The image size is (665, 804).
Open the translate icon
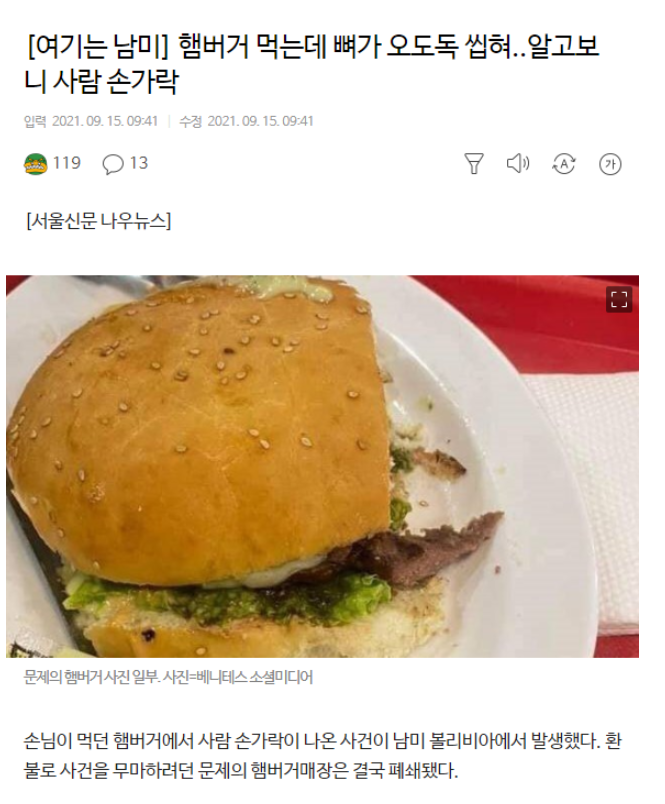563,164
